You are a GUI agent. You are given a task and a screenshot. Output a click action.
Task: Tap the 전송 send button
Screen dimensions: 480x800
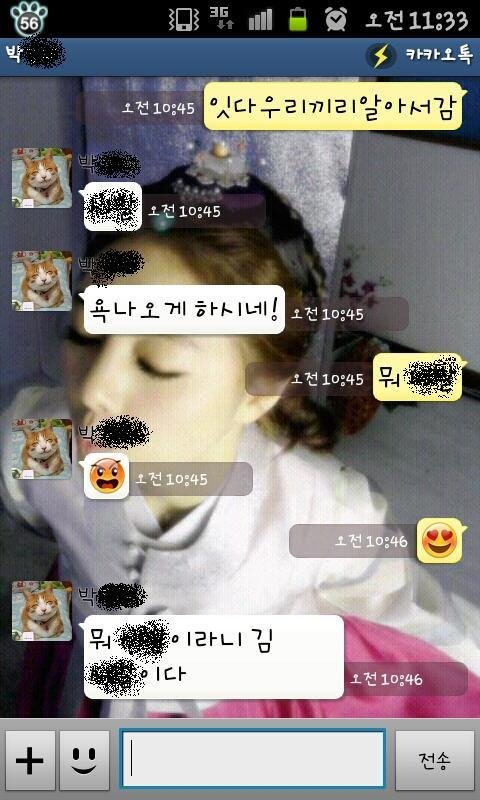click(435, 760)
